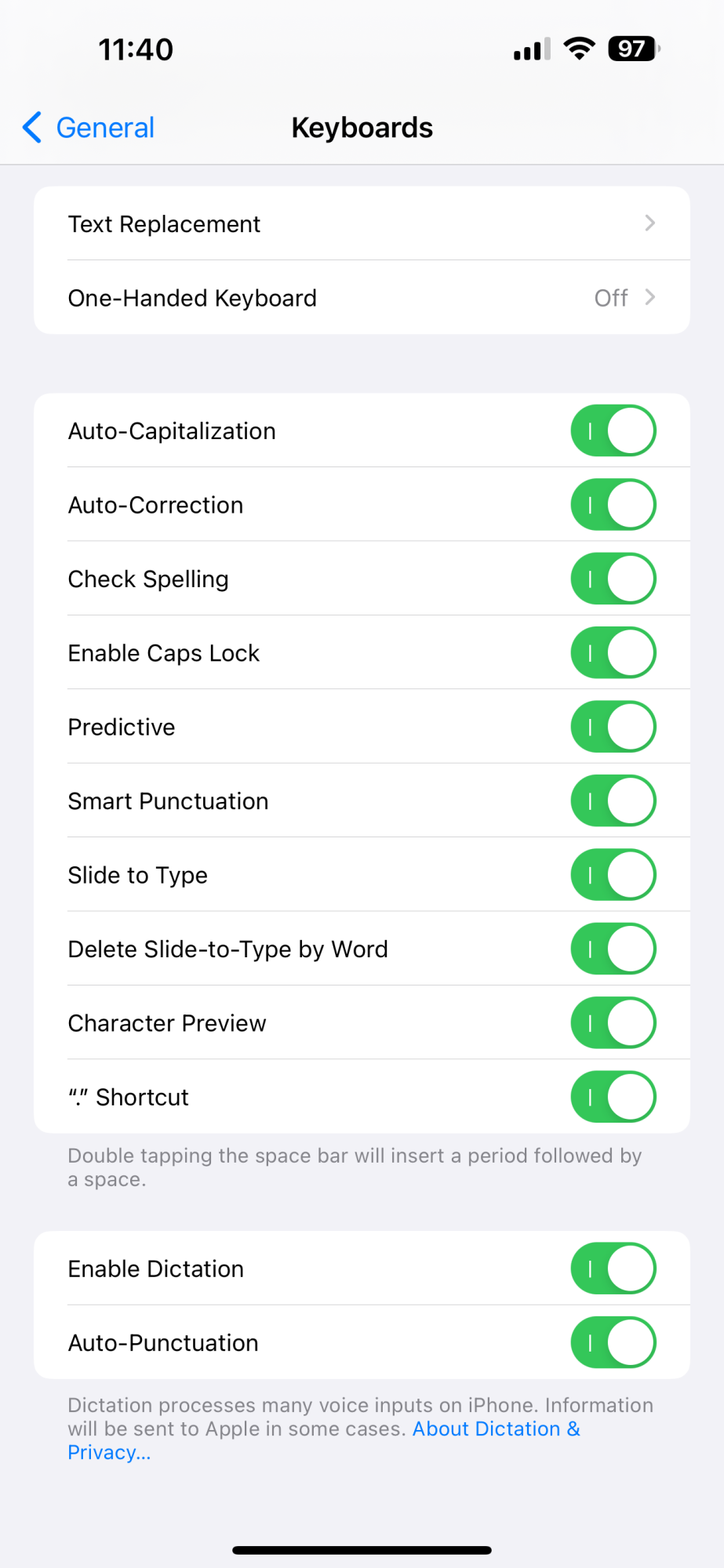Open About Dictation & Privacy link
Image resolution: width=724 pixels, height=1568 pixels.
tap(495, 1429)
